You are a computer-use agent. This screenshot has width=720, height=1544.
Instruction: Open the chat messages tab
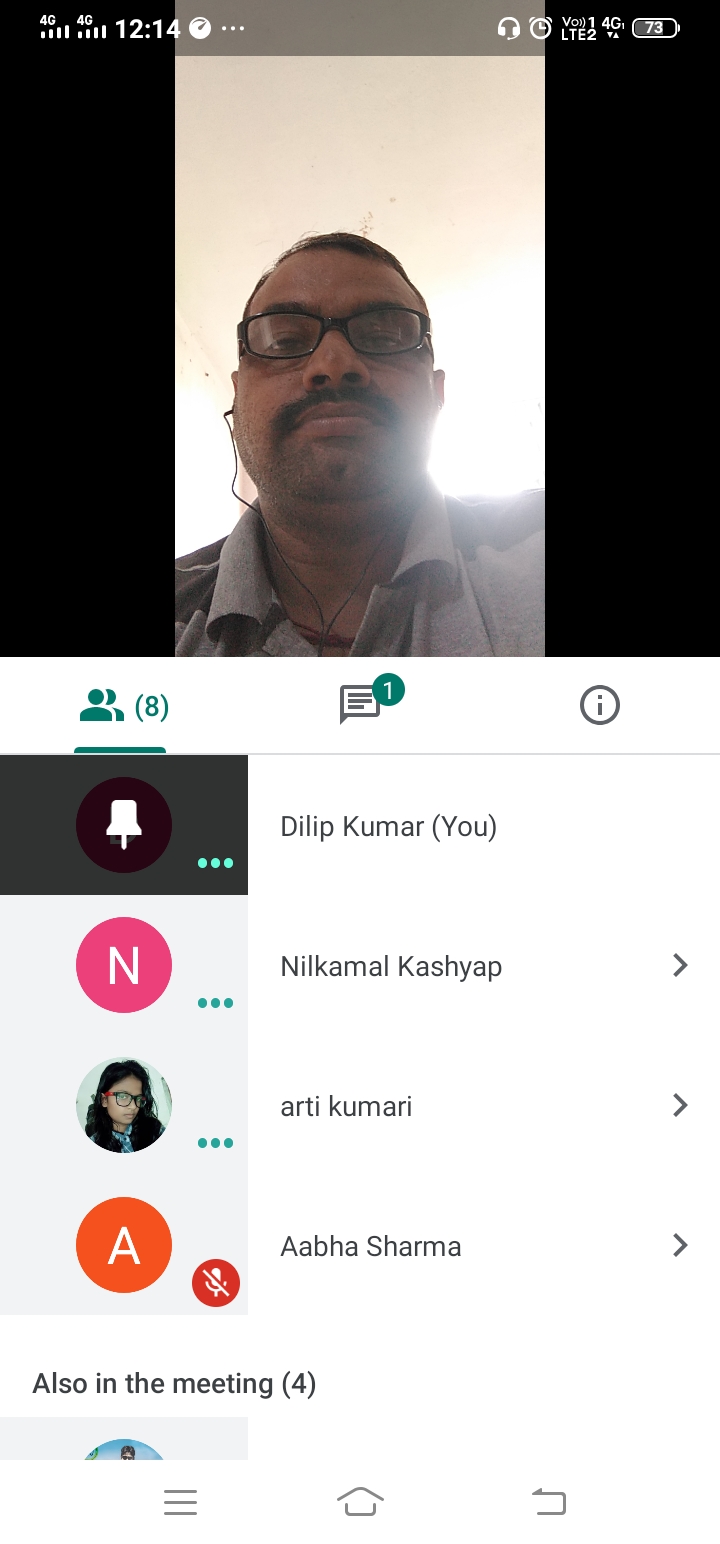pyautogui.click(x=361, y=705)
